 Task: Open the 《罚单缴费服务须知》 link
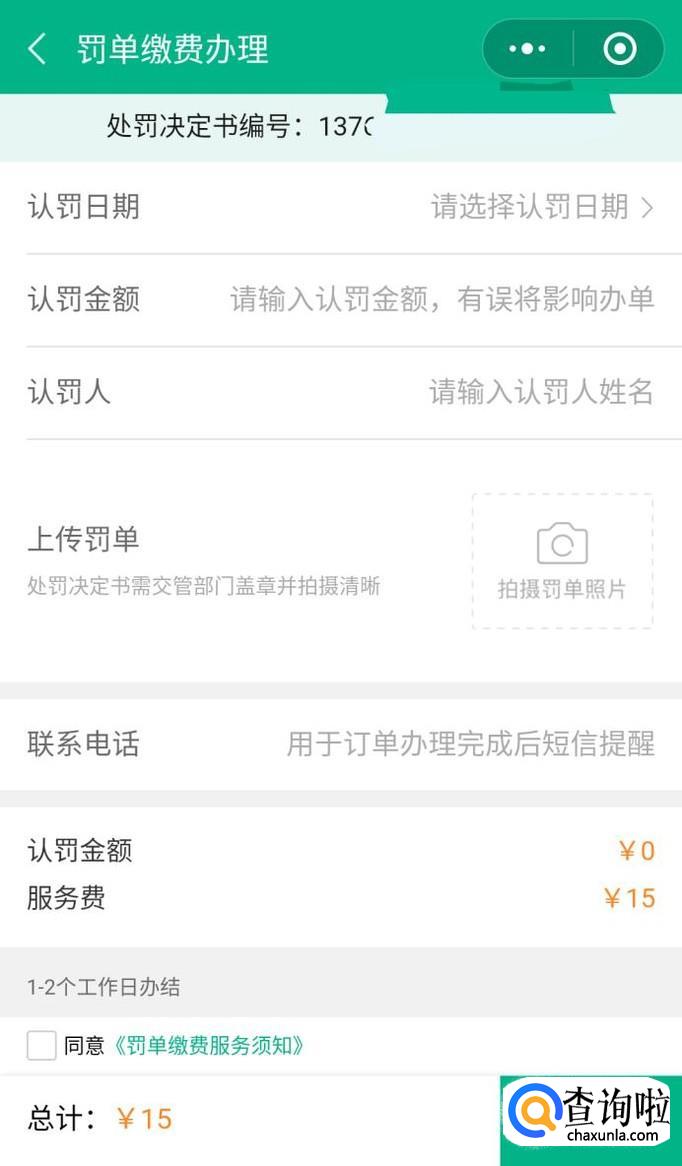[209, 1046]
